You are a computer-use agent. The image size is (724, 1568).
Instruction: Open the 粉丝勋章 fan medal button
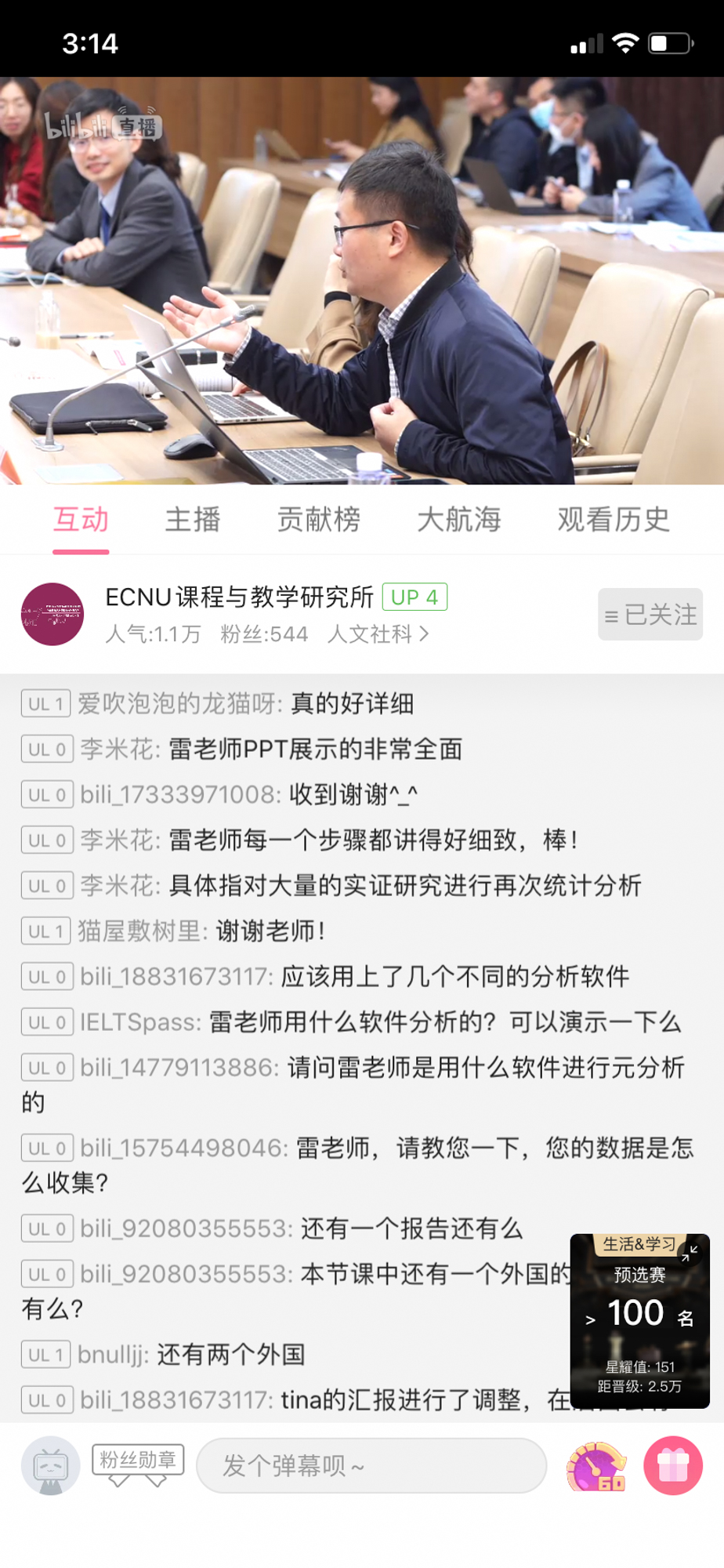coord(138,1463)
